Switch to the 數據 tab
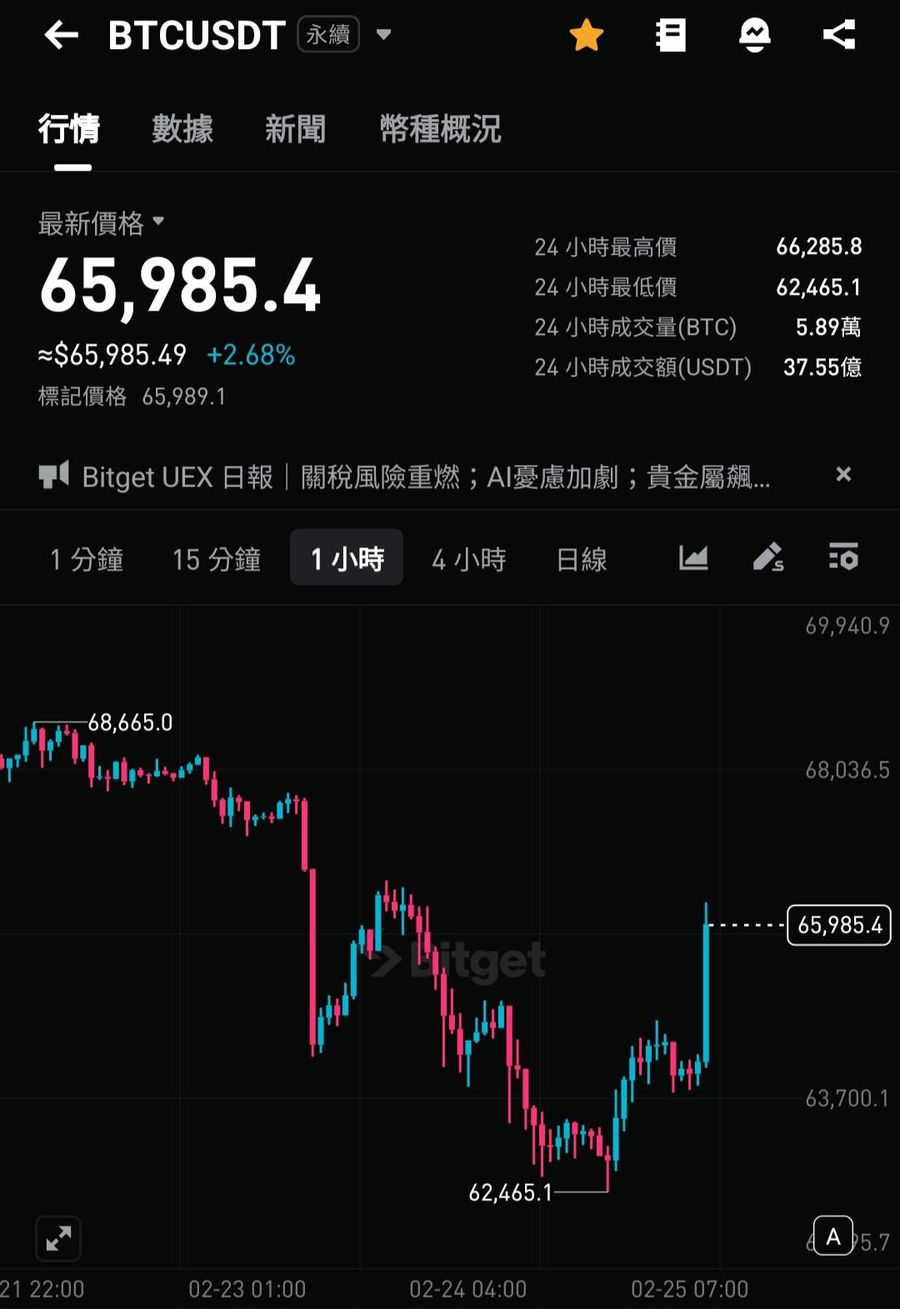This screenshot has width=900, height=1309. tap(182, 129)
